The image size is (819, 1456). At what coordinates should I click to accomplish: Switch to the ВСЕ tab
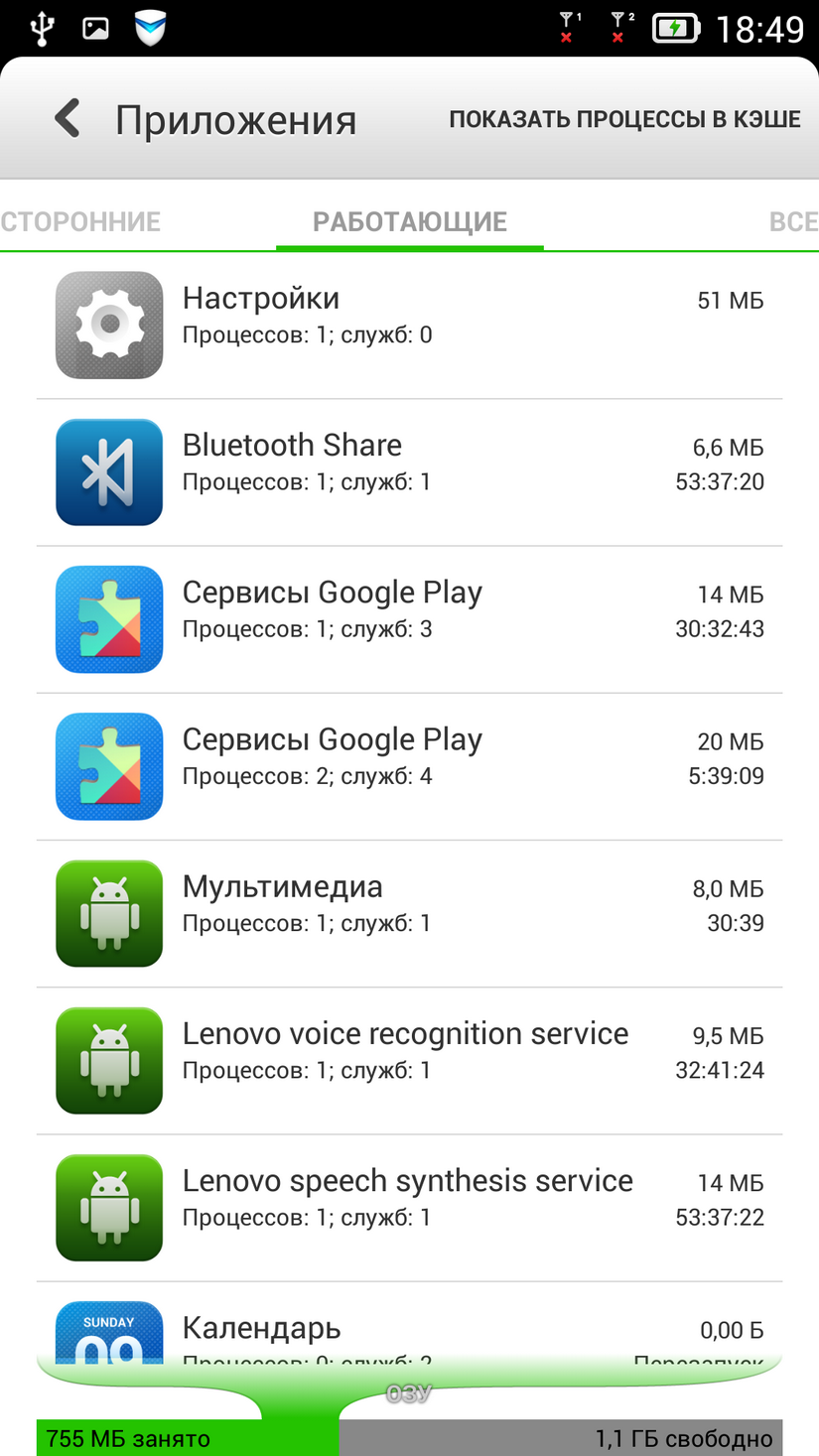792,221
